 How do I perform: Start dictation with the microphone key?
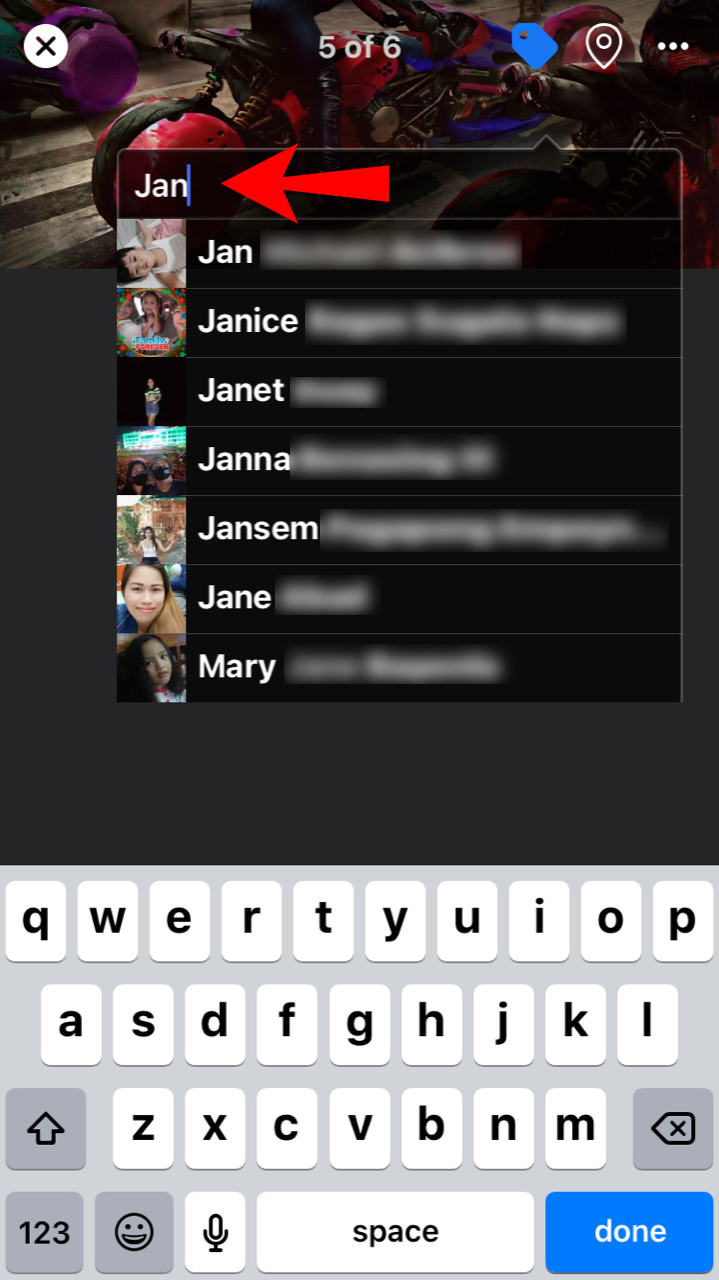coord(215,1232)
